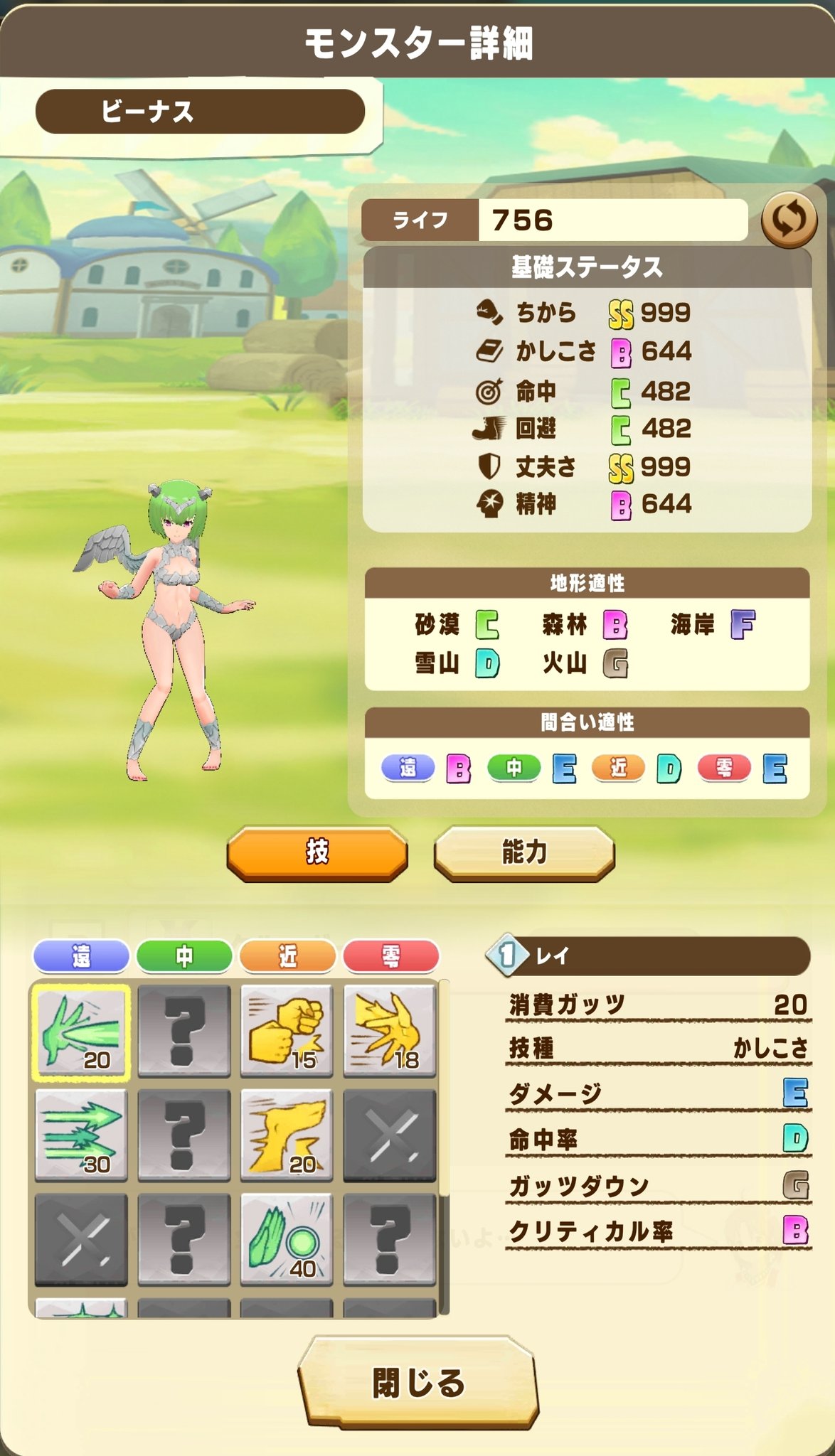The width and height of the screenshot is (835, 1456).
Task: Switch to the 技 tab
Action: [317, 852]
